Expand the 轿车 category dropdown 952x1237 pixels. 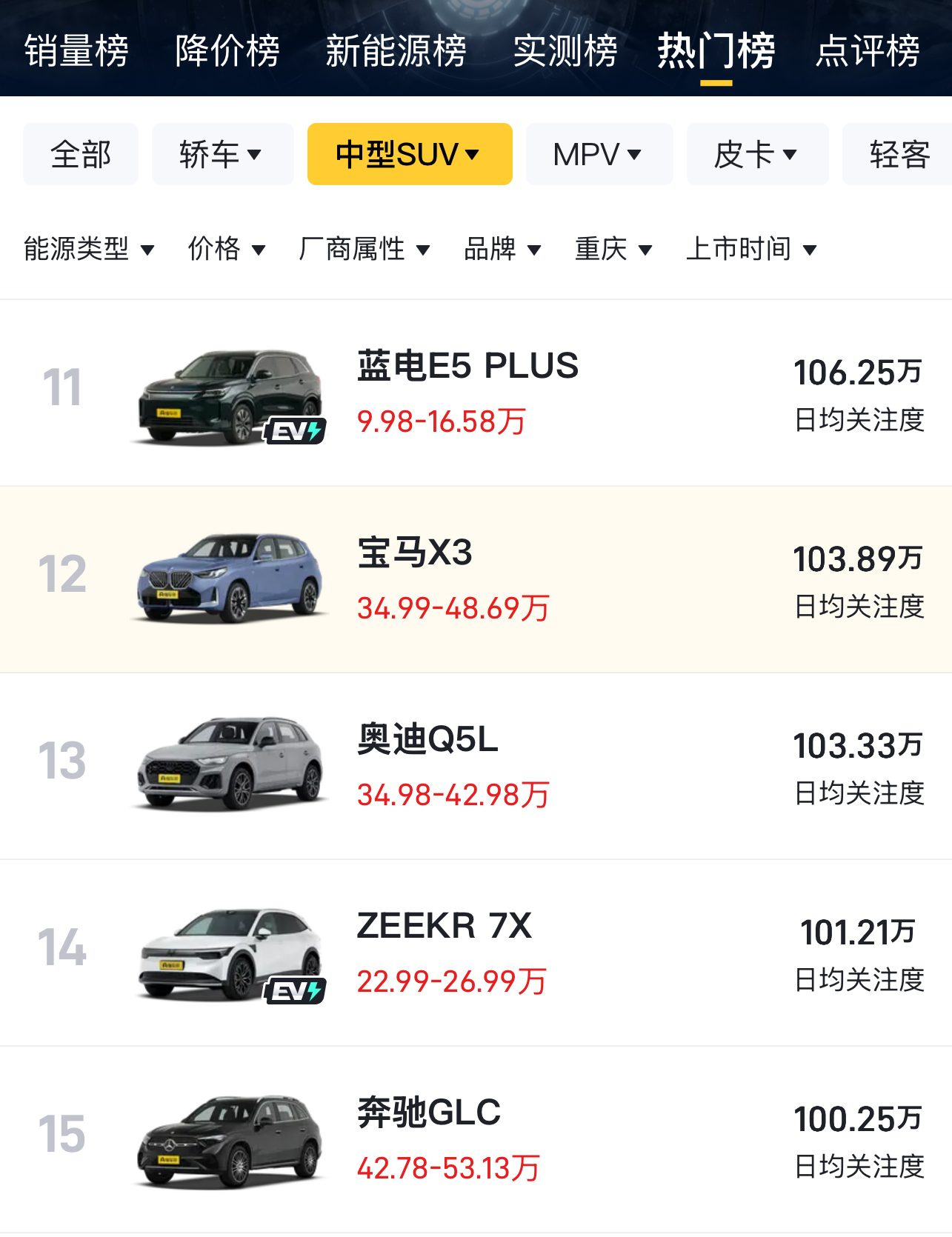pyautogui.click(x=222, y=155)
